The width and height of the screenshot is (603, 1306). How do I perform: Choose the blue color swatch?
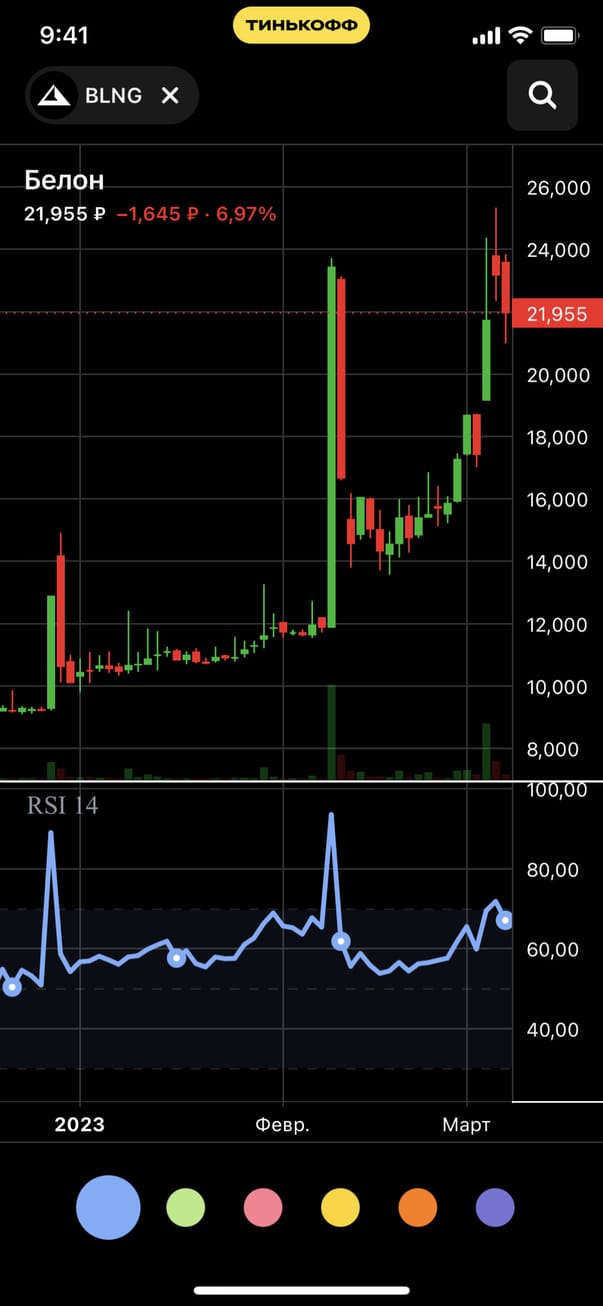click(108, 1207)
